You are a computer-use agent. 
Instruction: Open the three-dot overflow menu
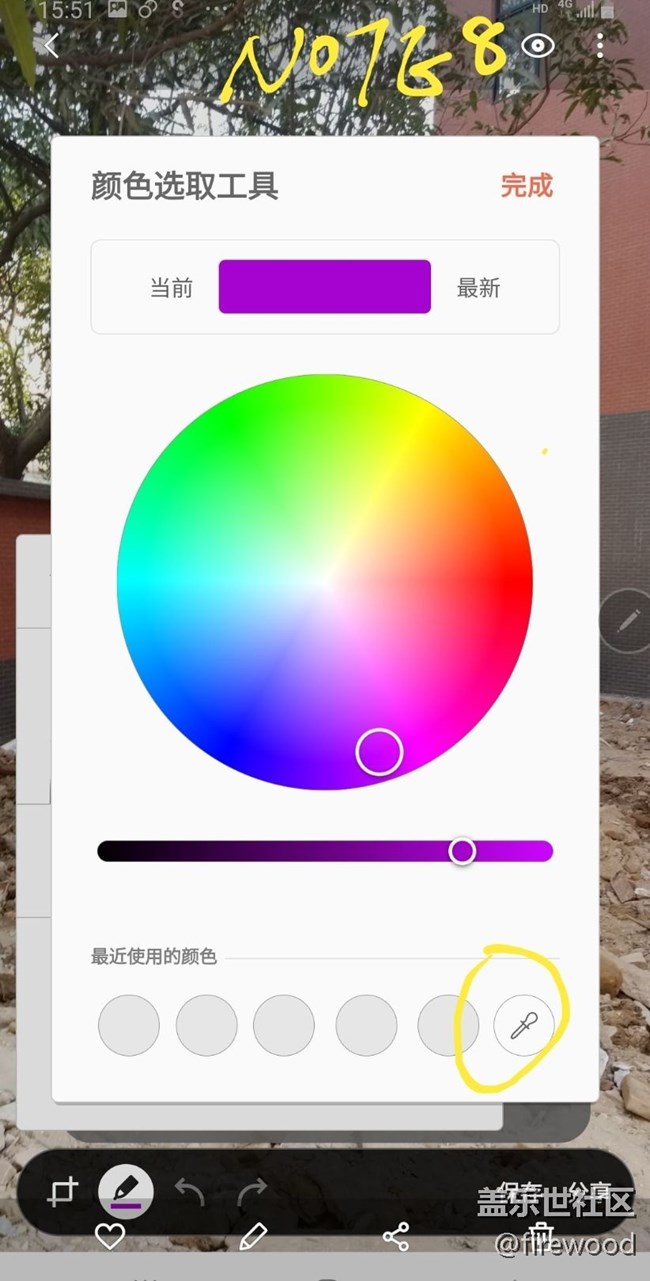[599, 45]
